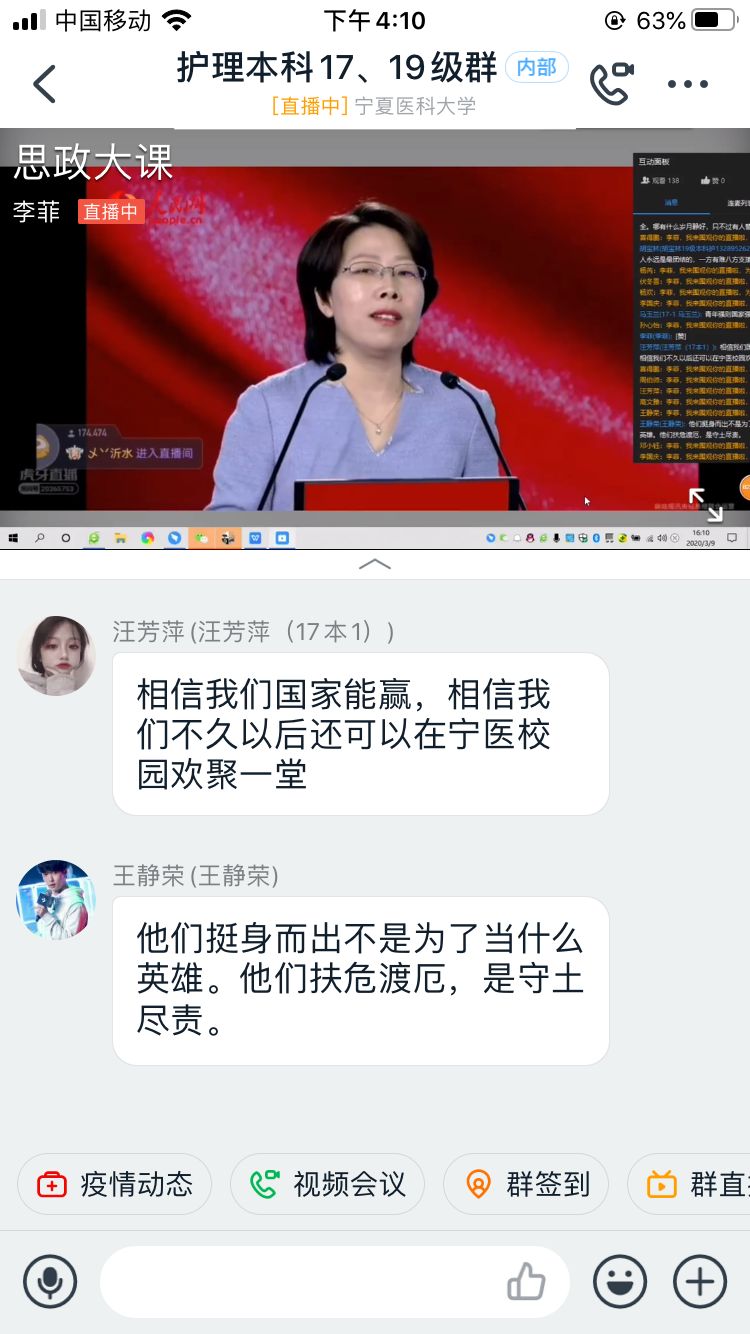Open the emoji picker

point(619,1281)
